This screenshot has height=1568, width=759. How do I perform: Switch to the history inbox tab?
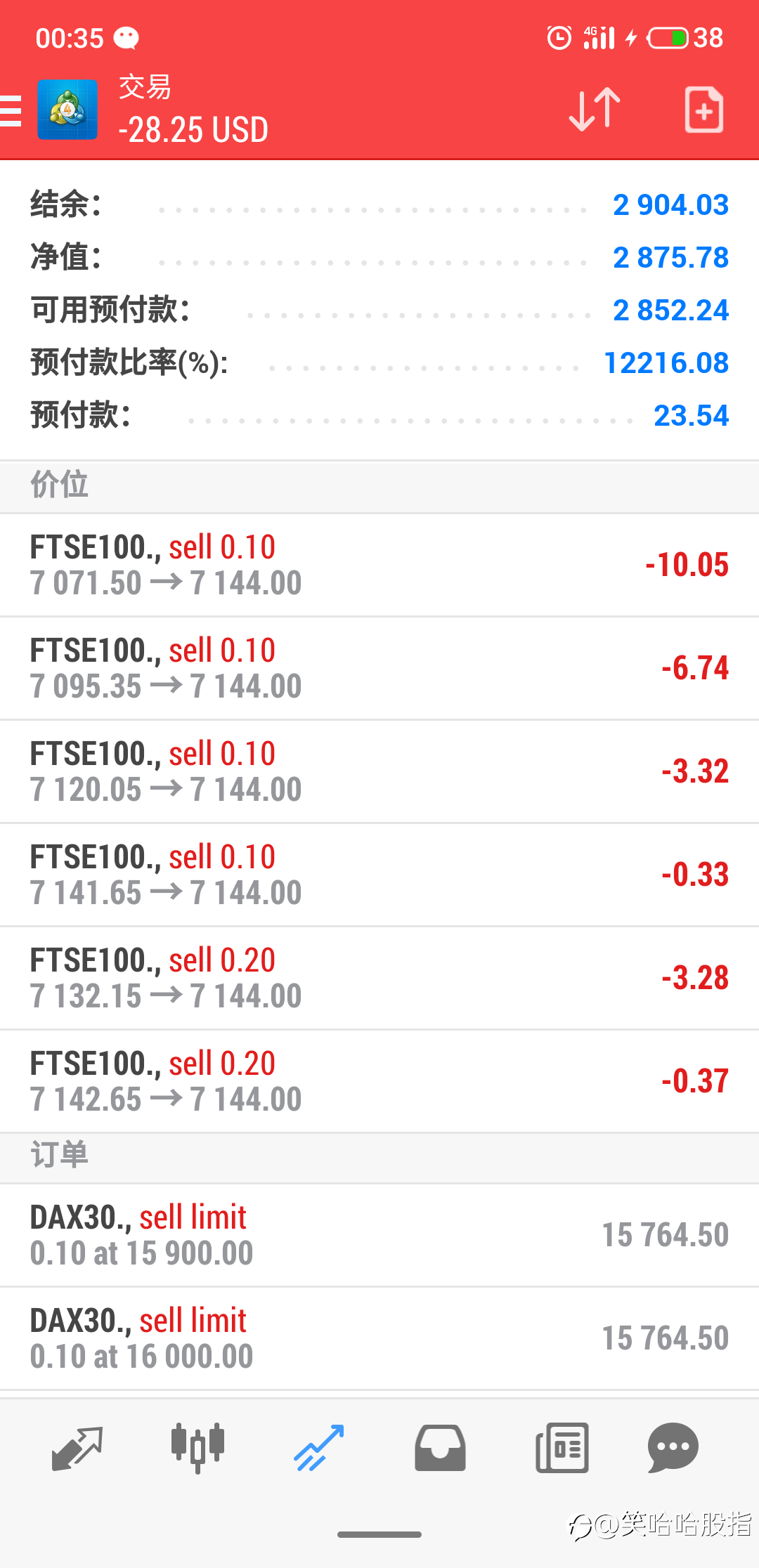pos(440,1448)
